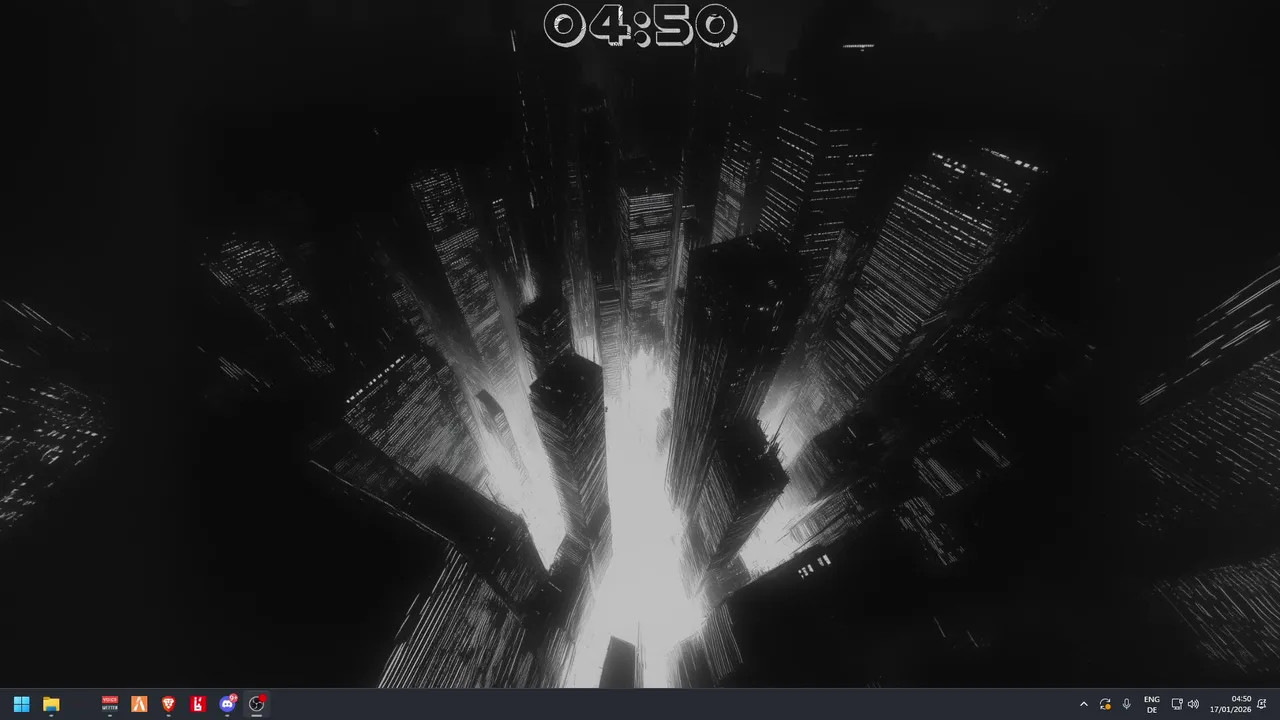The width and height of the screenshot is (1280, 720).
Task: Open the microphone tray indicator
Action: [1127, 704]
